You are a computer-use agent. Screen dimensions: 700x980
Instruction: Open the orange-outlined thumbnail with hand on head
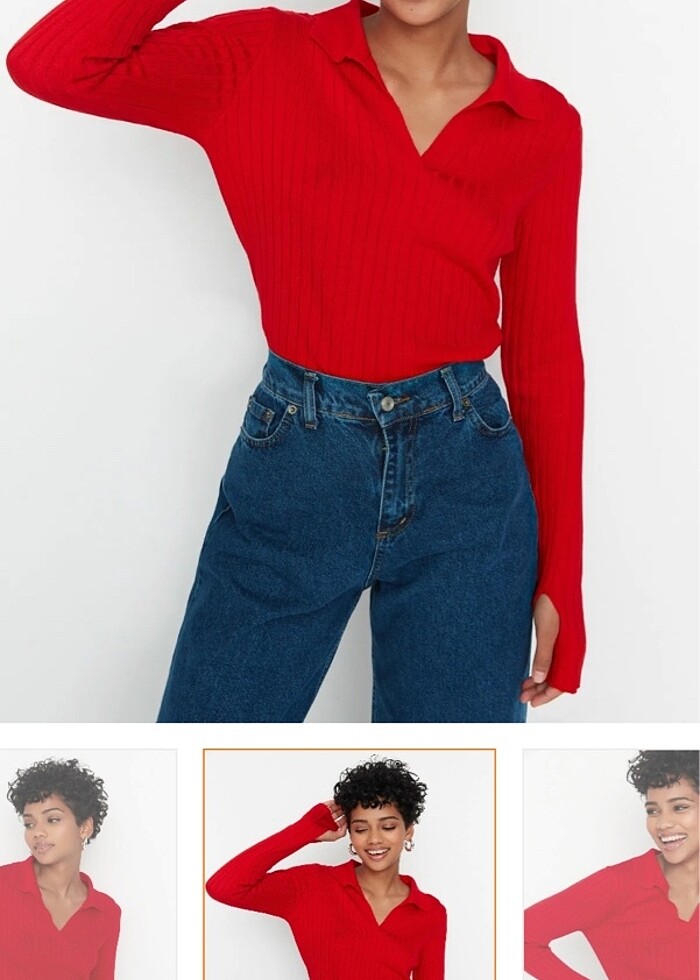[349, 864]
